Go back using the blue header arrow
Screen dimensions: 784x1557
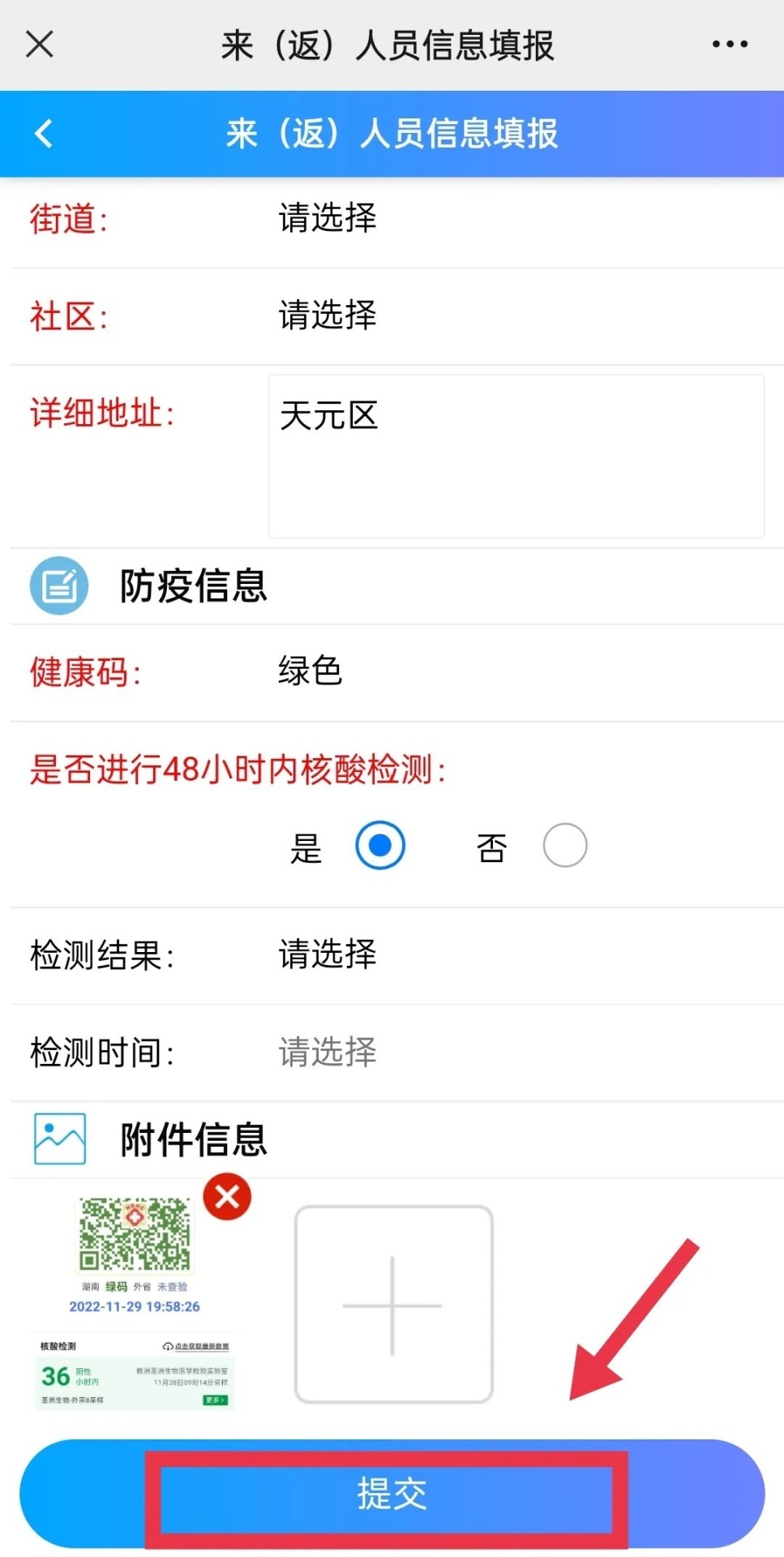click(x=45, y=134)
